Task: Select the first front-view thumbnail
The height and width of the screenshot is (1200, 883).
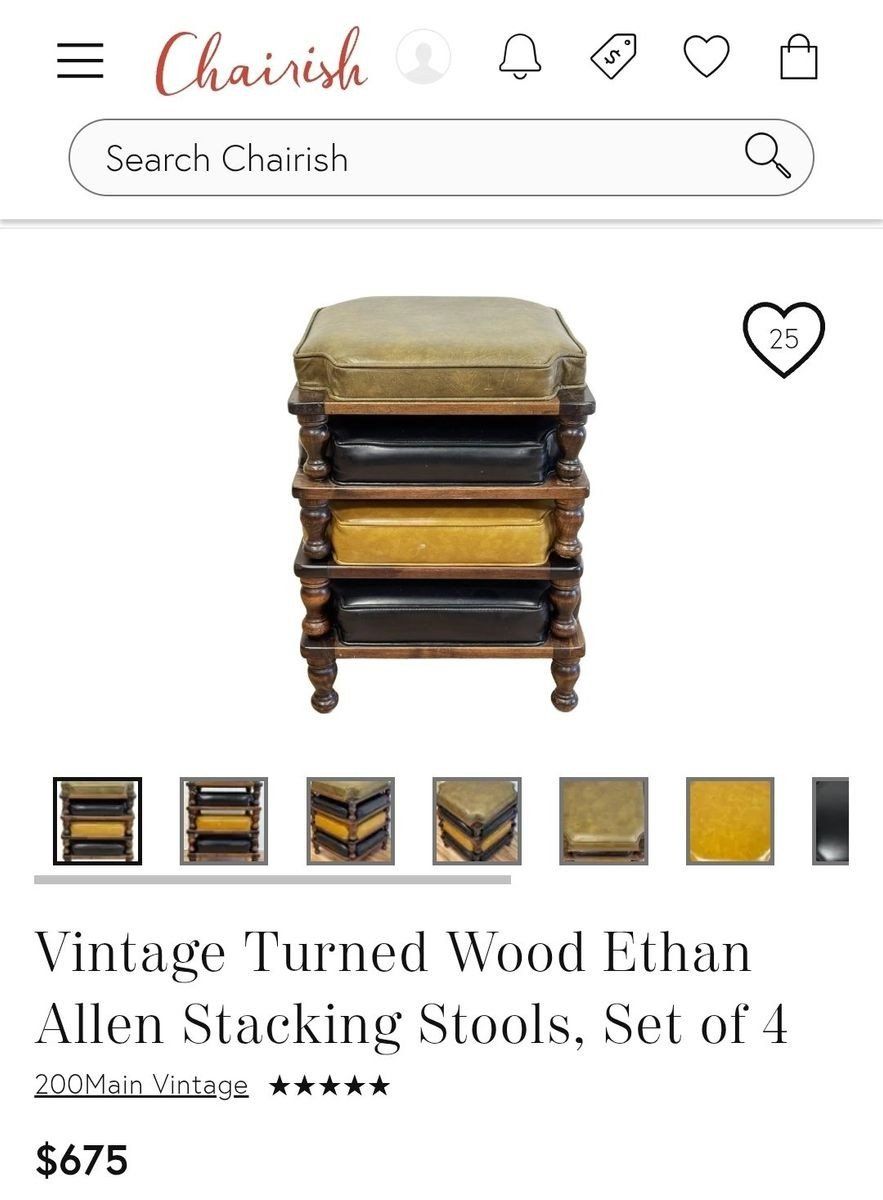Action: pos(97,820)
